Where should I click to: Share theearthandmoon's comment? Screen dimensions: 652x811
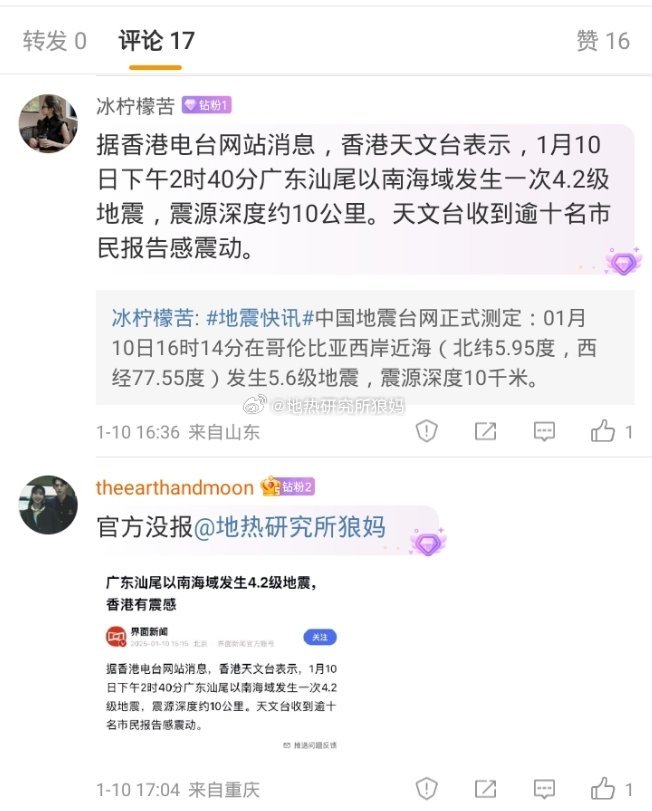pyautogui.click(x=485, y=789)
